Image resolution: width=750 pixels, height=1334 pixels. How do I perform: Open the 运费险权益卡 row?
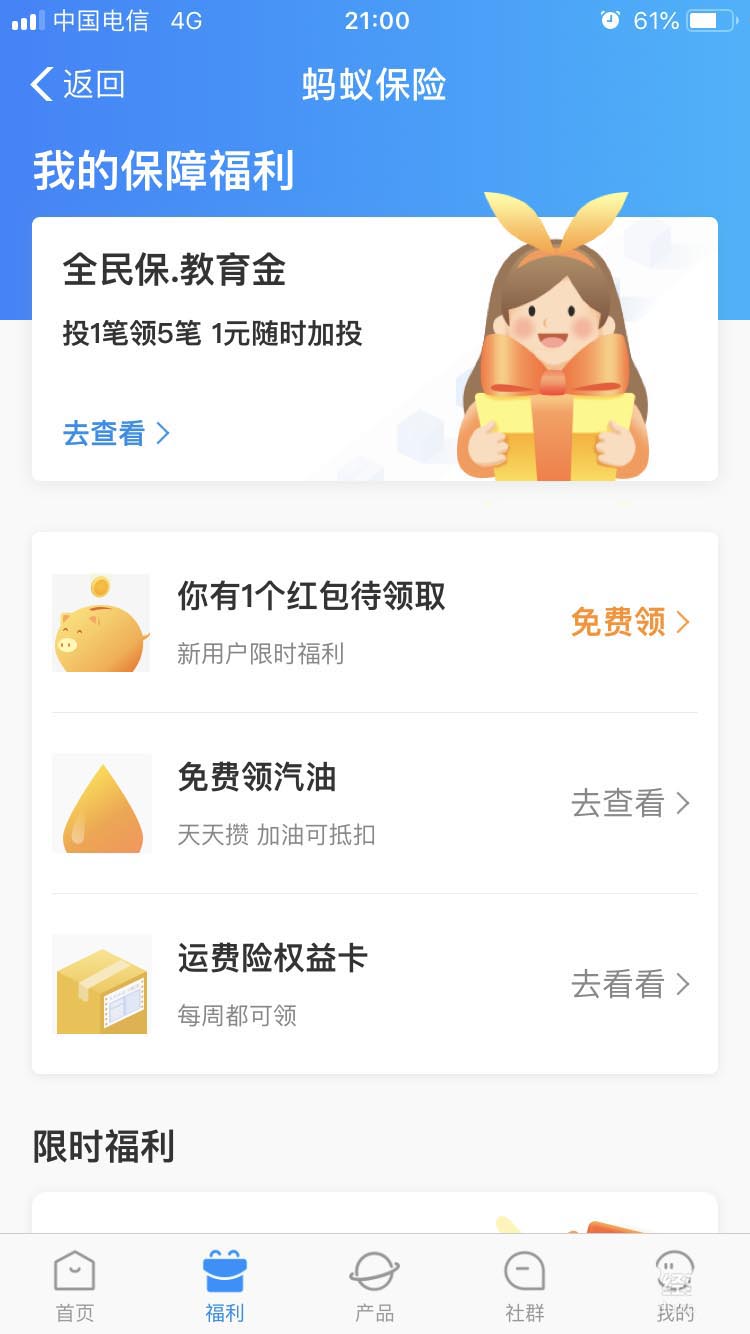[x=374, y=985]
